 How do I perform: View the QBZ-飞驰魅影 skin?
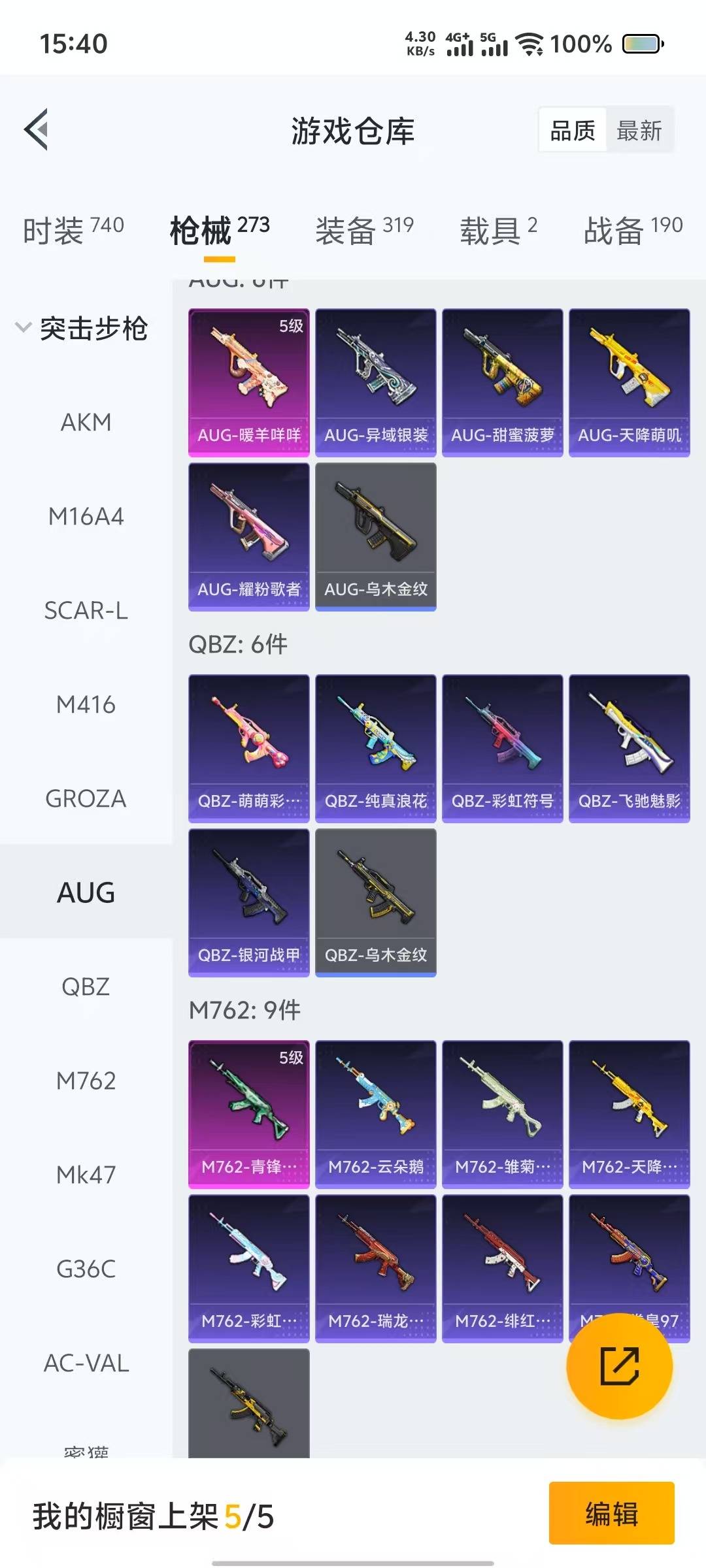(630, 749)
